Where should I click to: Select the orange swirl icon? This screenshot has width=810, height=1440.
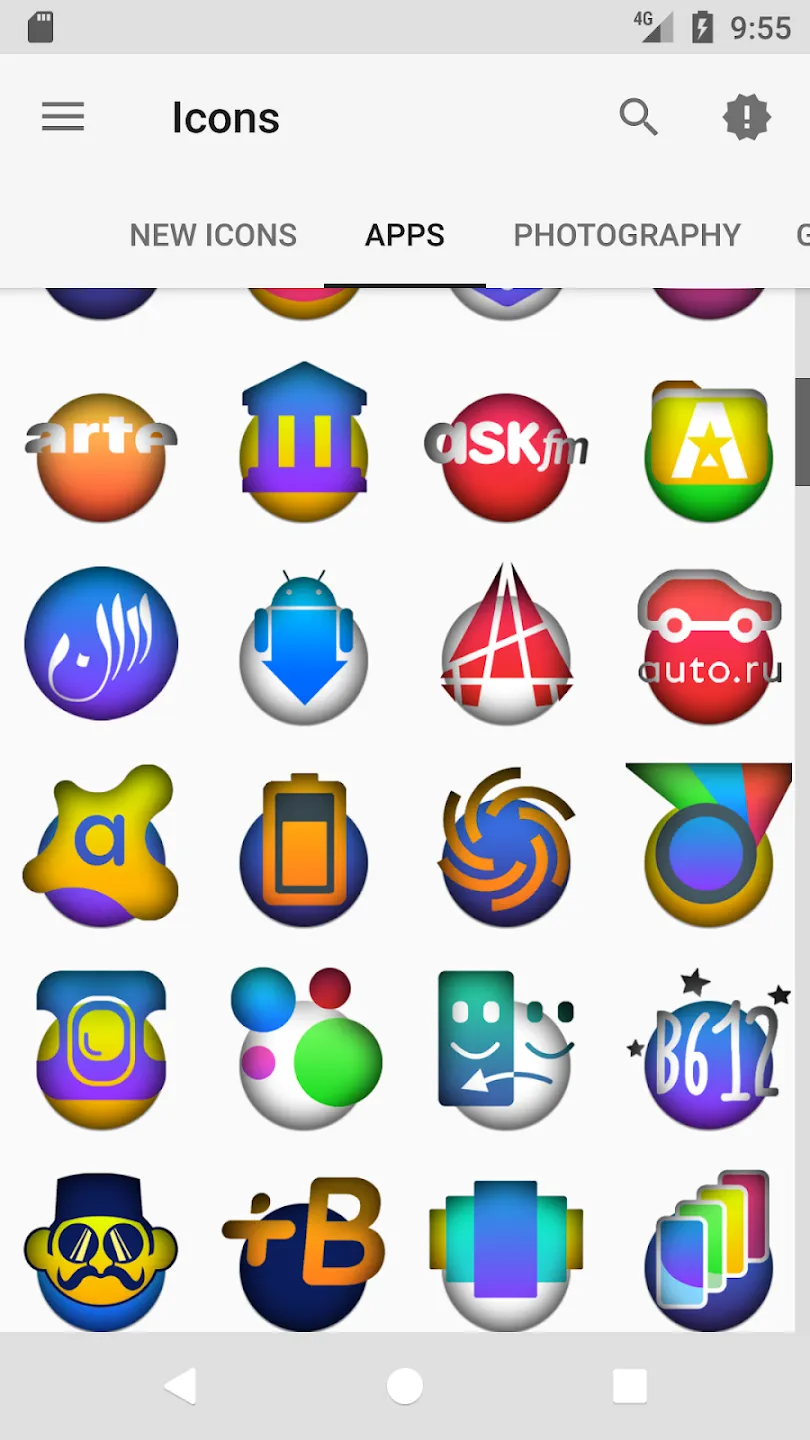click(x=506, y=847)
